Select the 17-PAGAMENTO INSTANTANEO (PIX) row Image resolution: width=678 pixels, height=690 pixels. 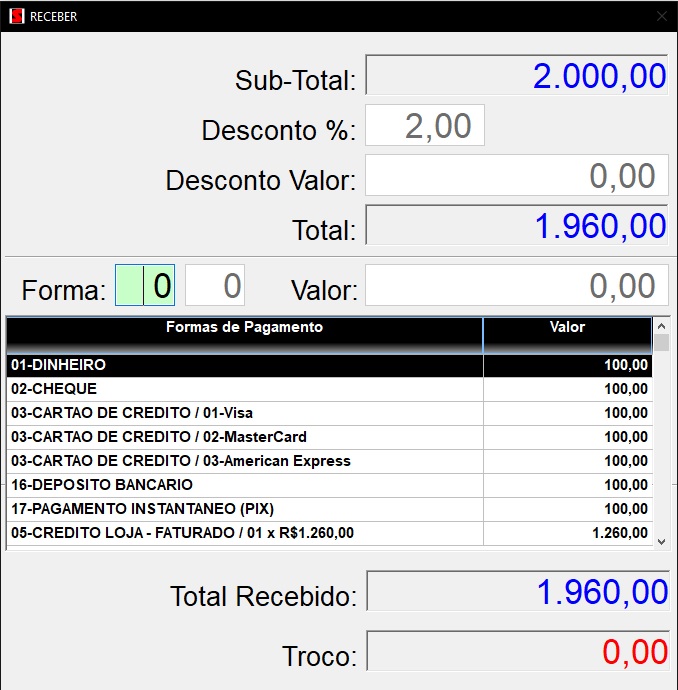point(244,509)
